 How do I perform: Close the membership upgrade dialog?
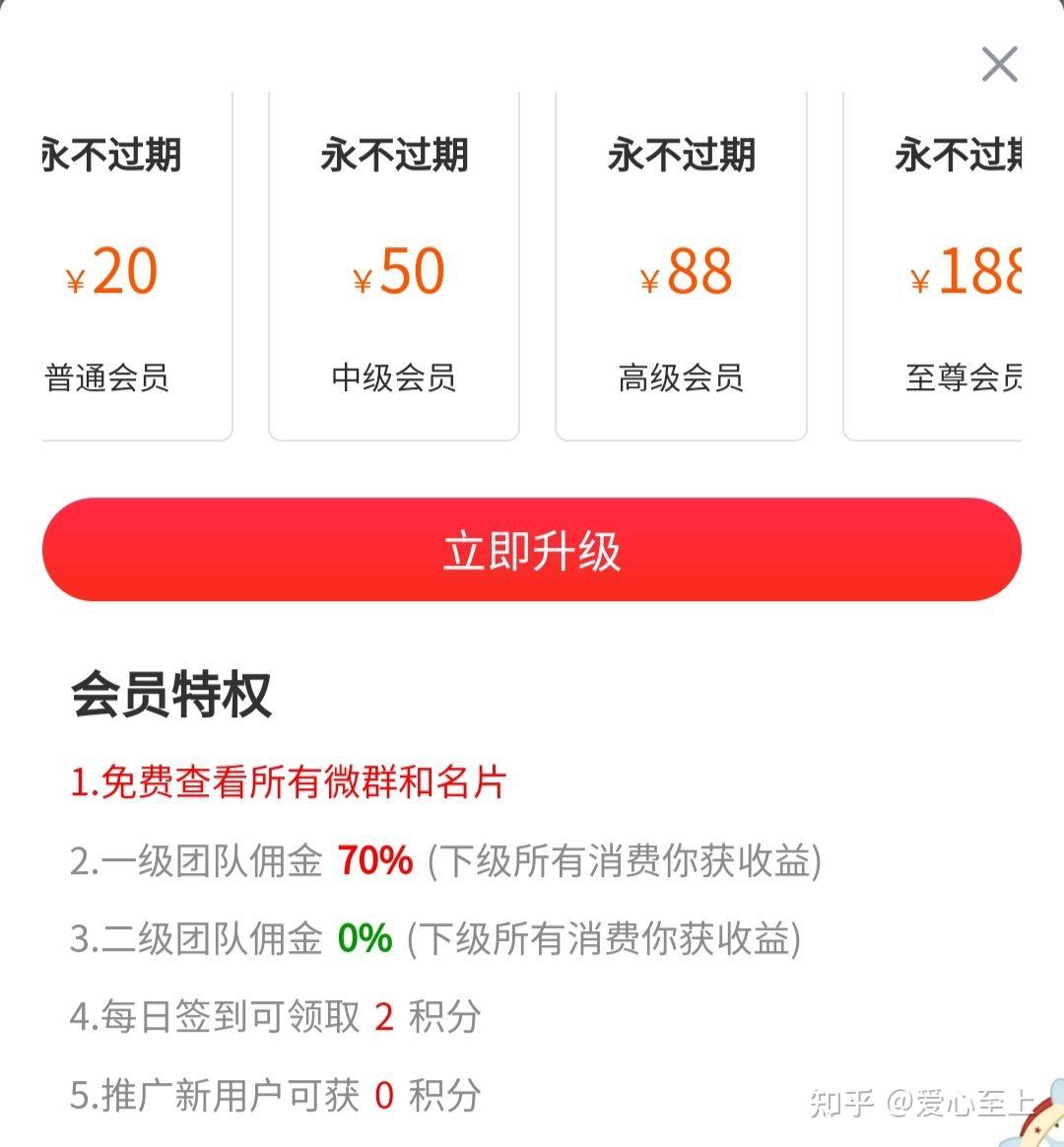pyautogui.click(x=999, y=66)
